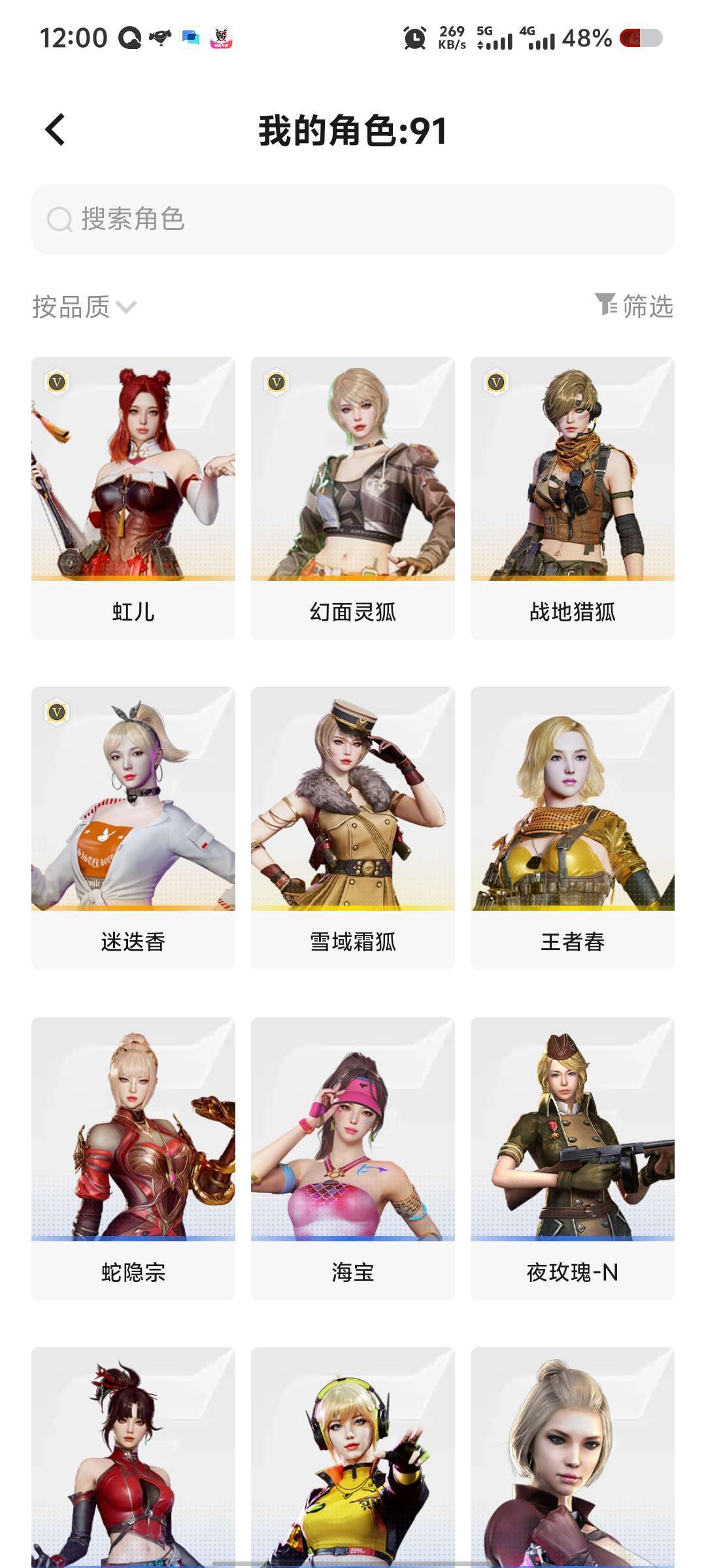Open the 幻面灵狐 character card
This screenshot has width=706, height=1568.
pos(353,498)
